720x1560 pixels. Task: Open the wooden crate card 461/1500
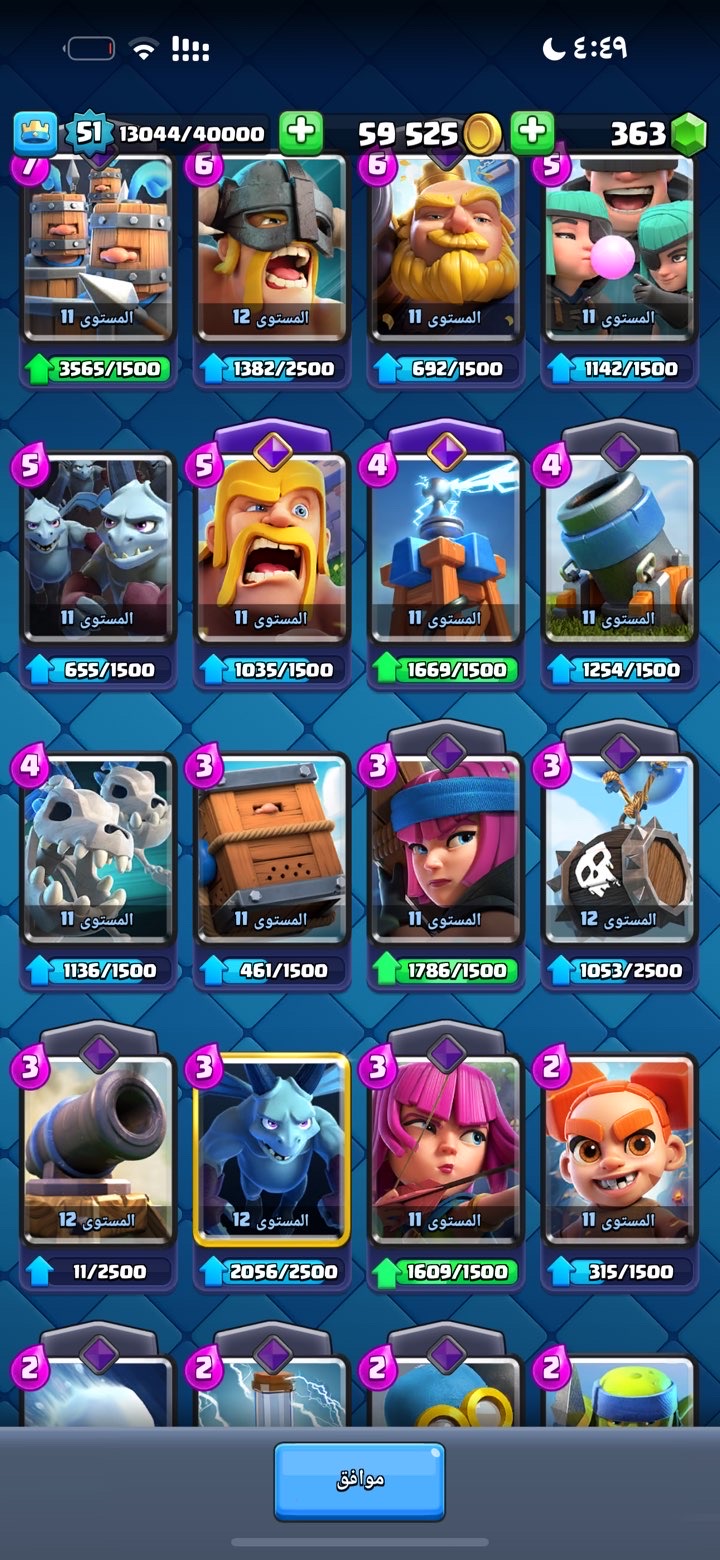click(x=271, y=848)
